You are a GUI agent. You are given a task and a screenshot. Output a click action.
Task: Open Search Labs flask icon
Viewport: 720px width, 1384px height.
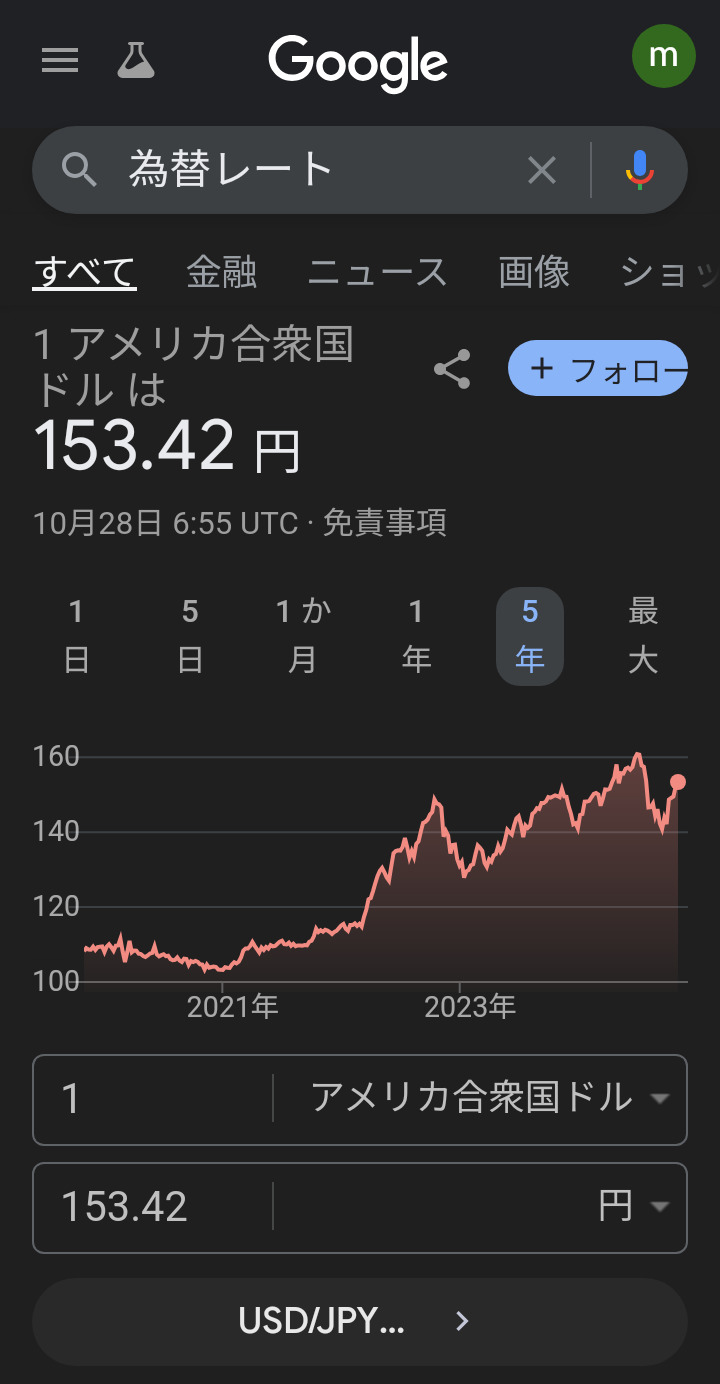click(136, 60)
